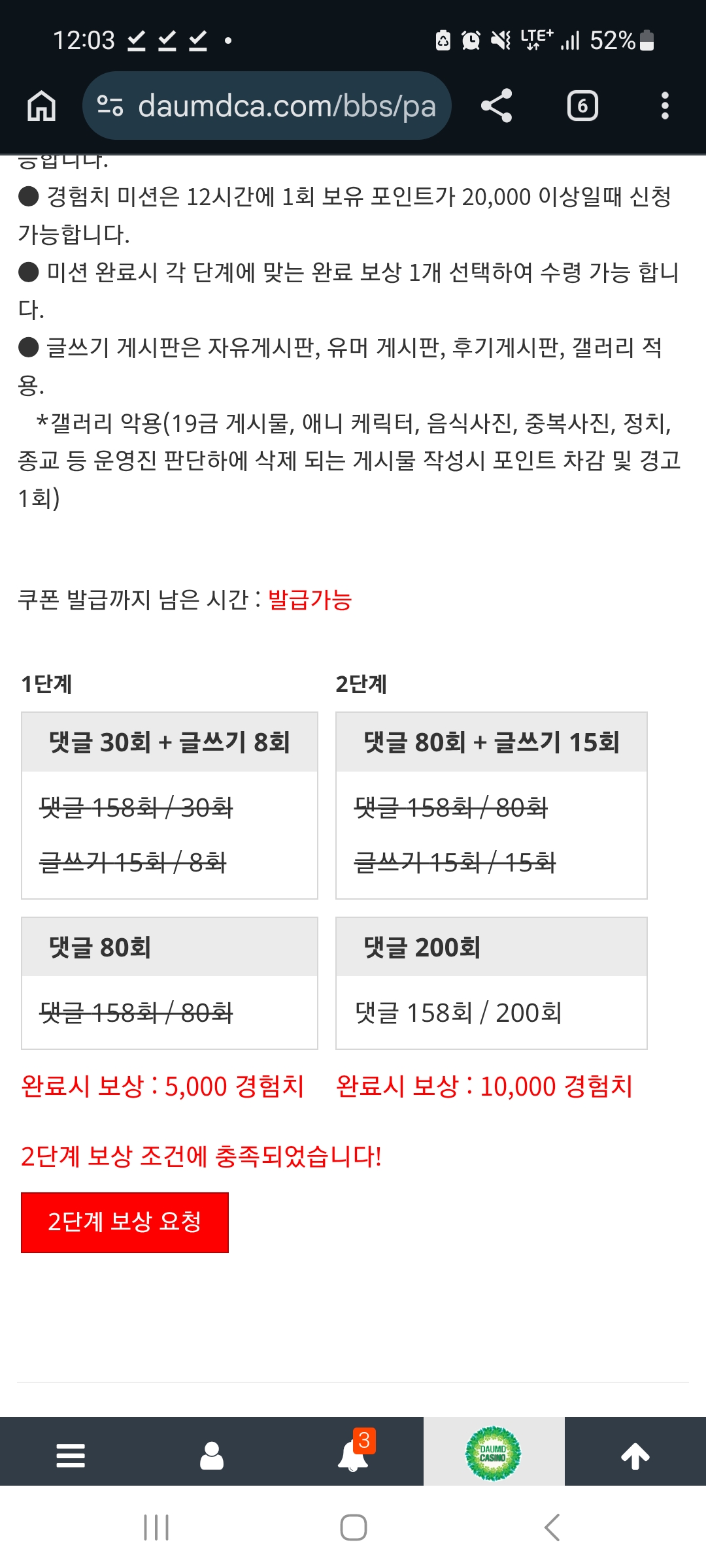Tap the Daumd Casino logo button
Image resolution: width=706 pixels, height=1568 pixels.
pos(494,1453)
